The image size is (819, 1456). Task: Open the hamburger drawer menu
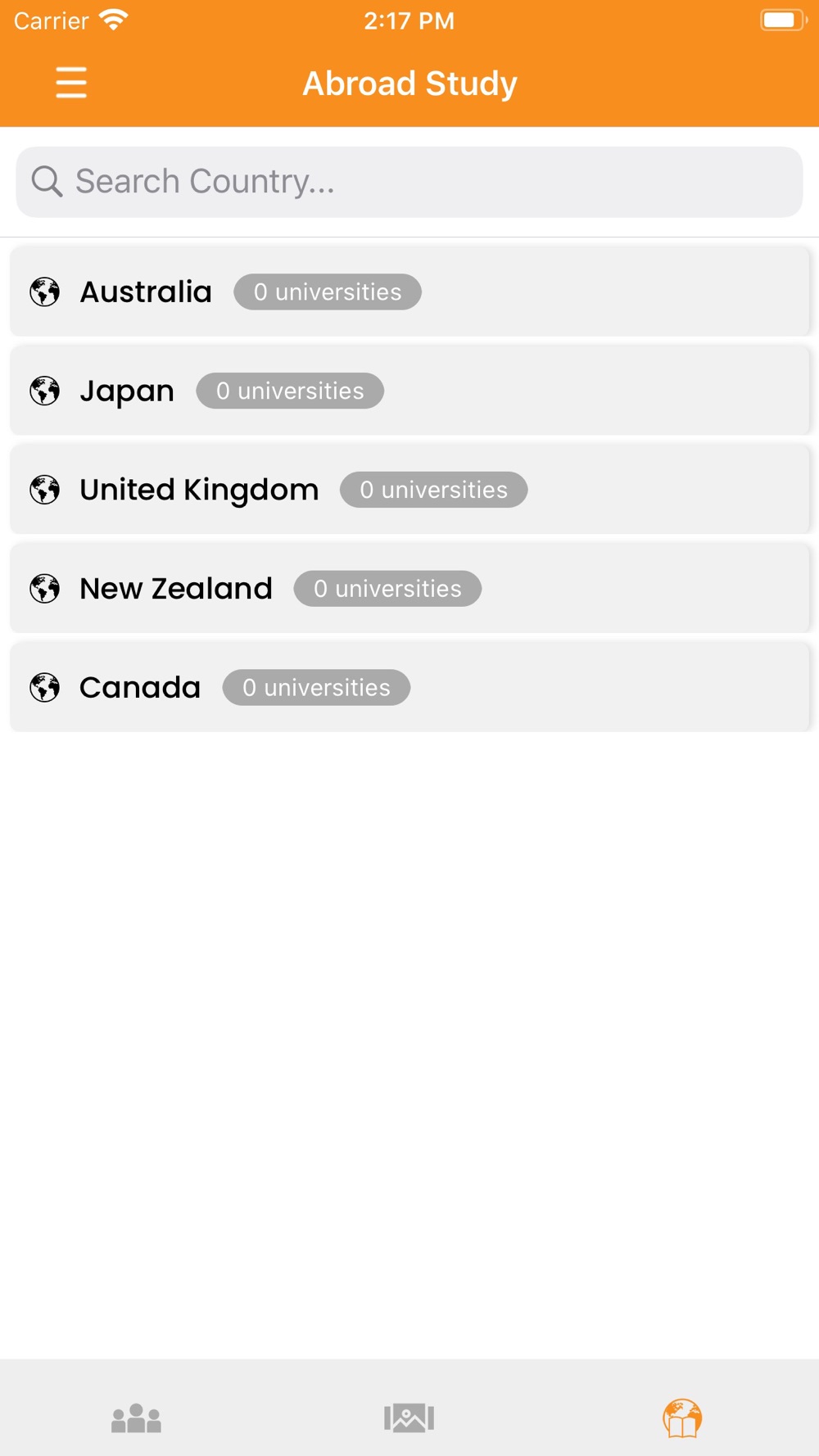(71, 83)
